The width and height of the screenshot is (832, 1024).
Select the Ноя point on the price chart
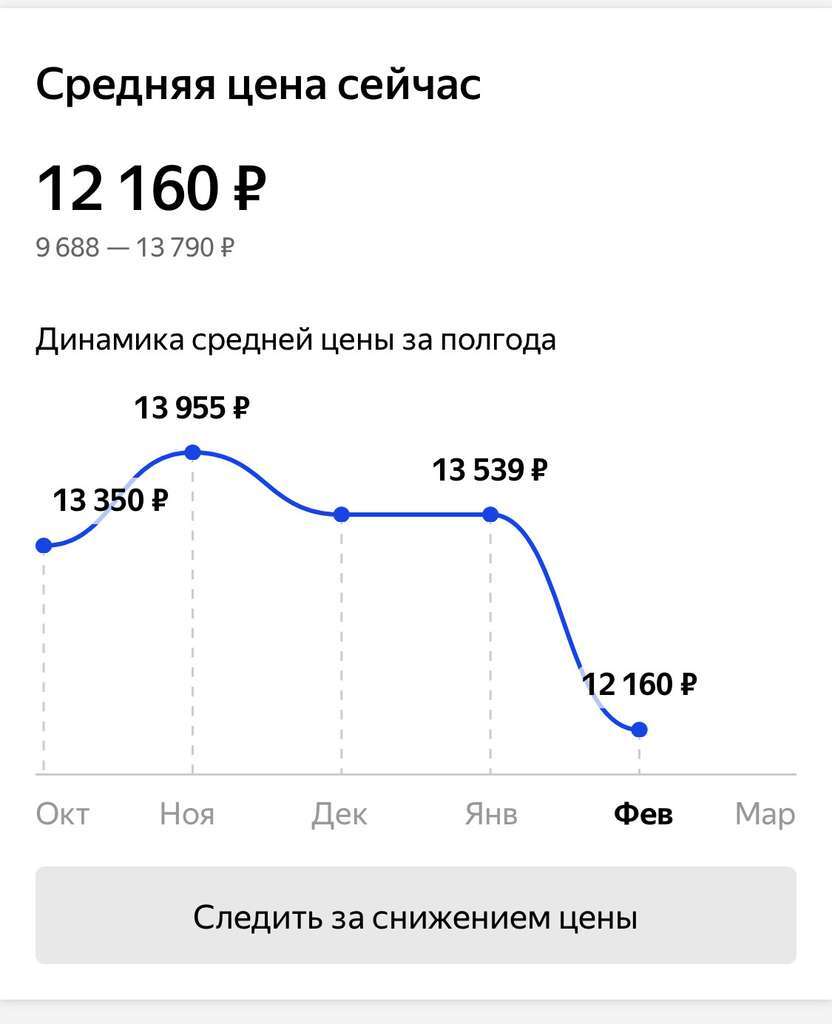pos(193,452)
